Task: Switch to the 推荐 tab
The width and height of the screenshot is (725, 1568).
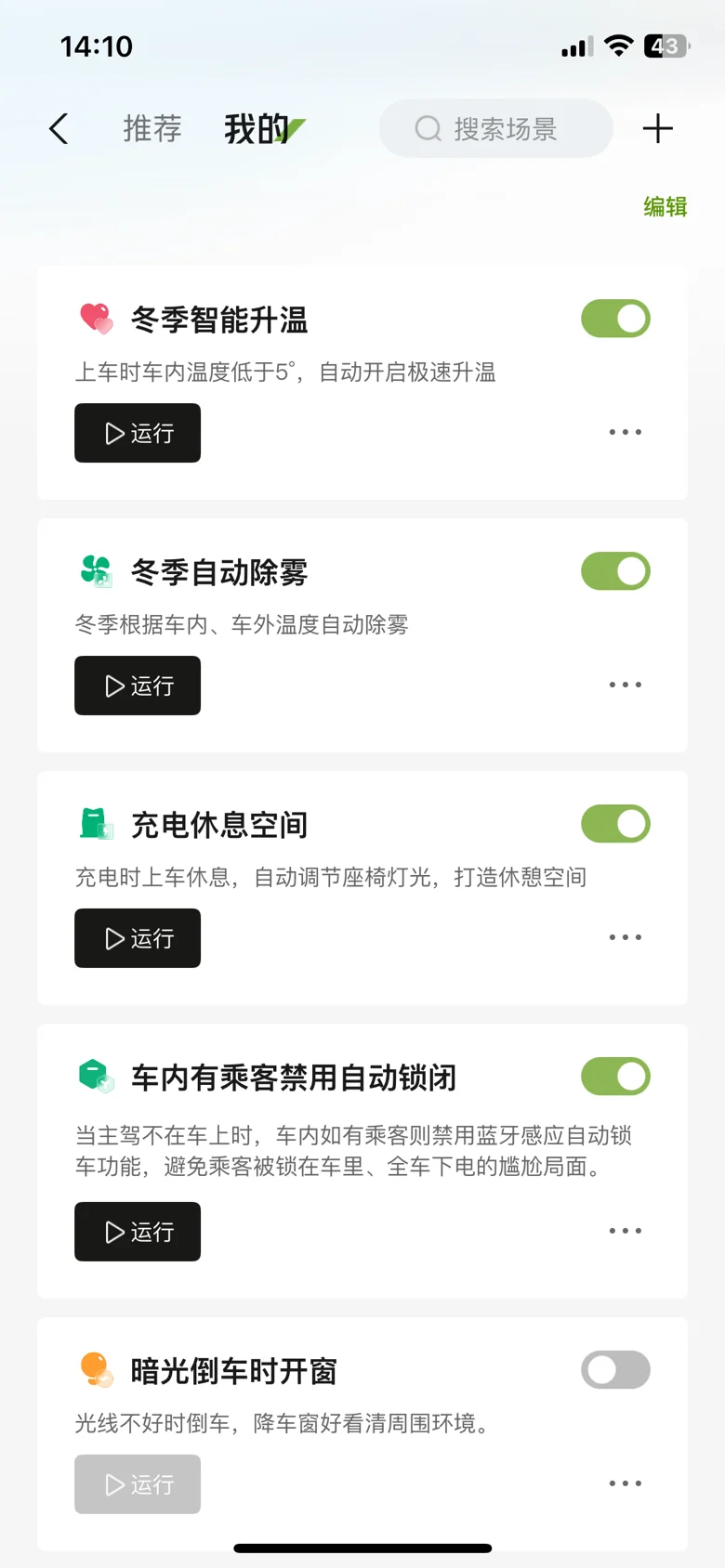Action: (x=152, y=129)
